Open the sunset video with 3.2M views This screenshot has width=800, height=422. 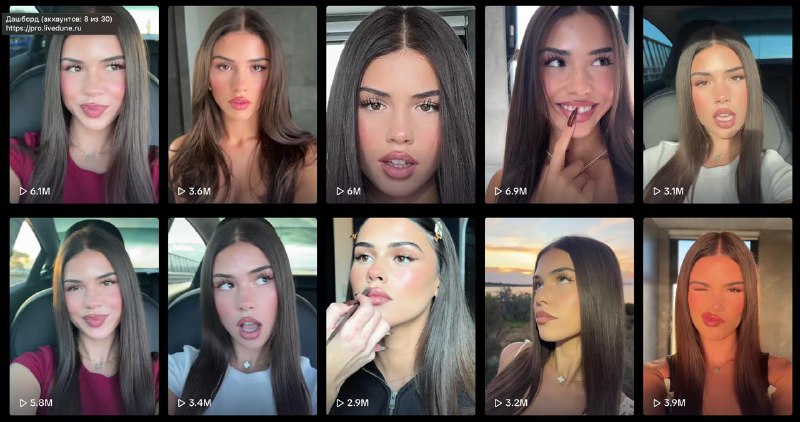point(559,316)
